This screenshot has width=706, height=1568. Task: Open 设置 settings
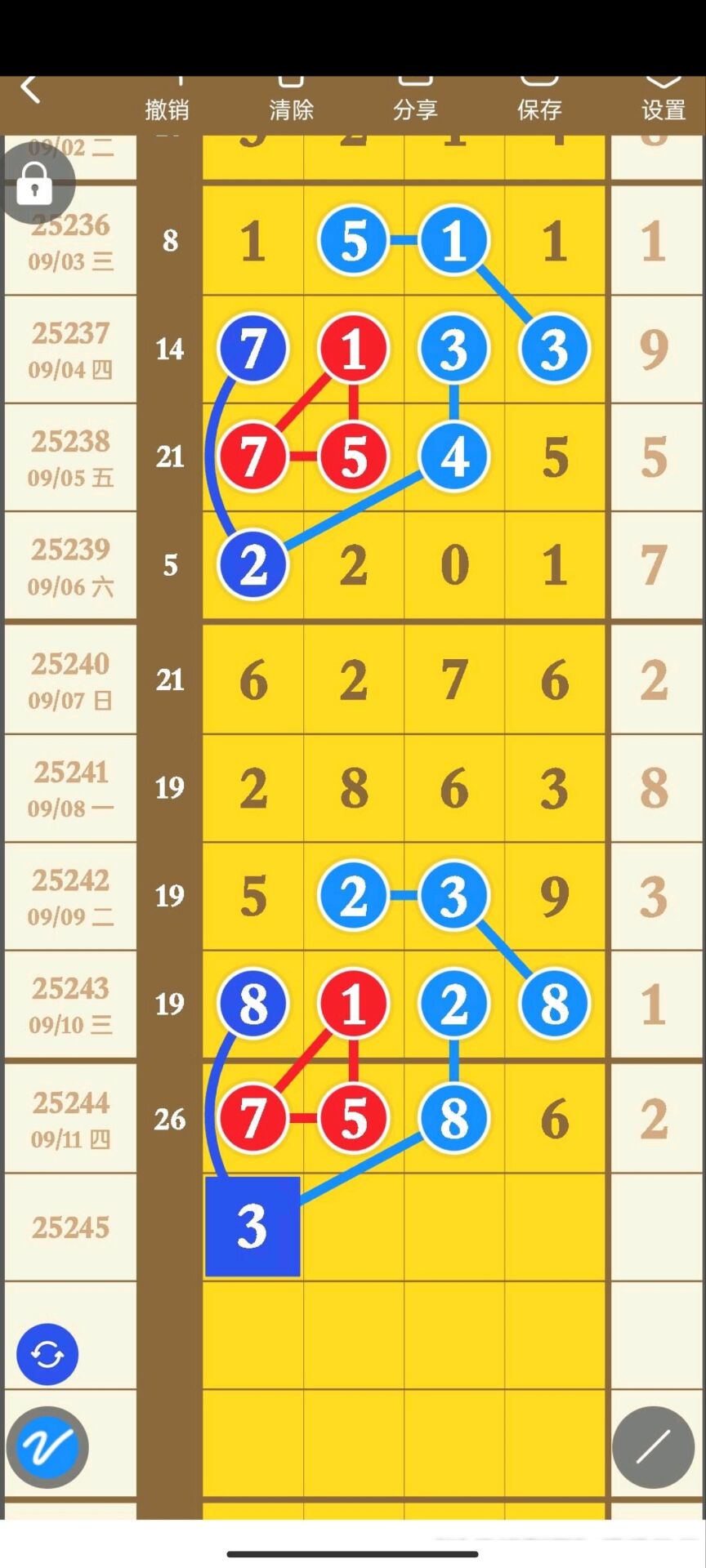[x=663, y=102]
